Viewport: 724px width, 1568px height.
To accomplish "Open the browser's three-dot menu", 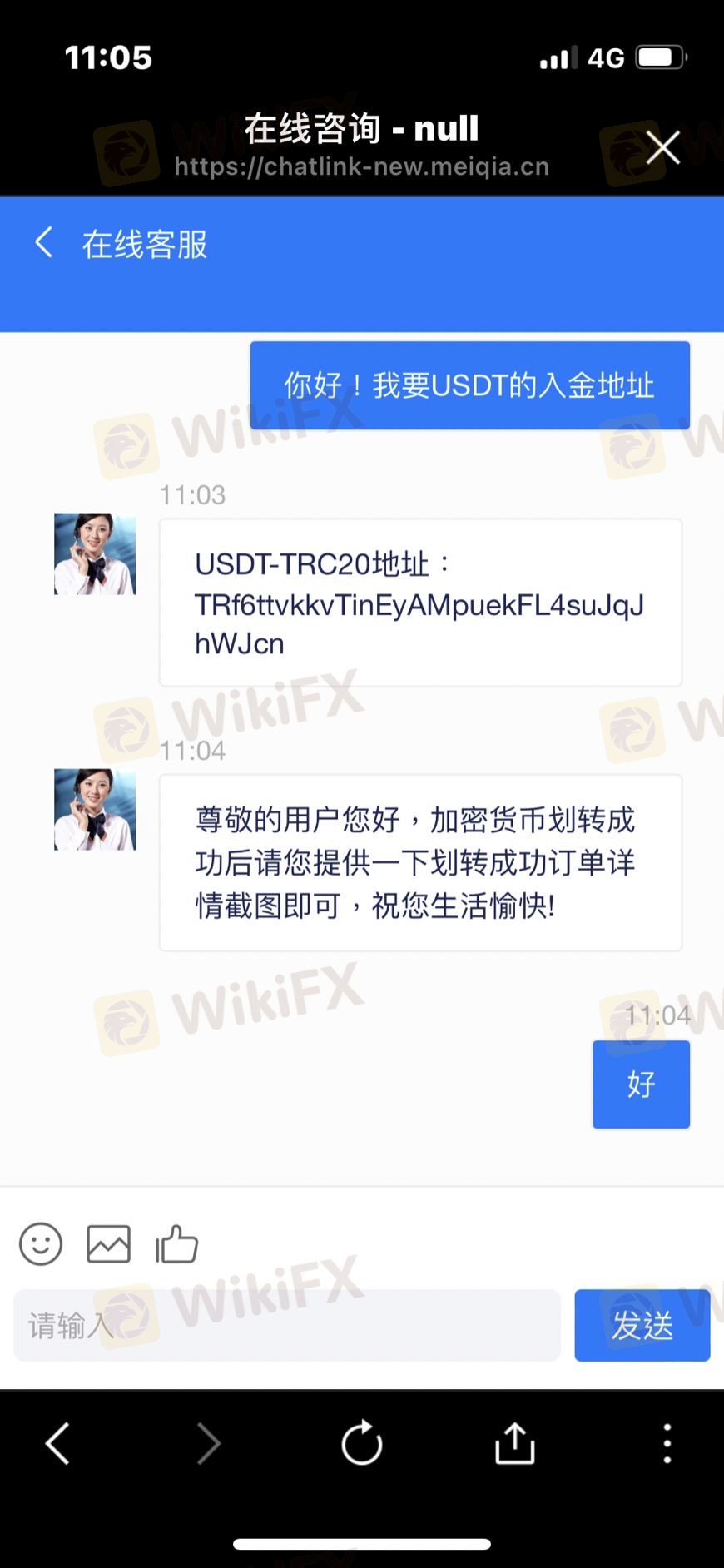I will pyautogui.click(x=667, y=1443).
